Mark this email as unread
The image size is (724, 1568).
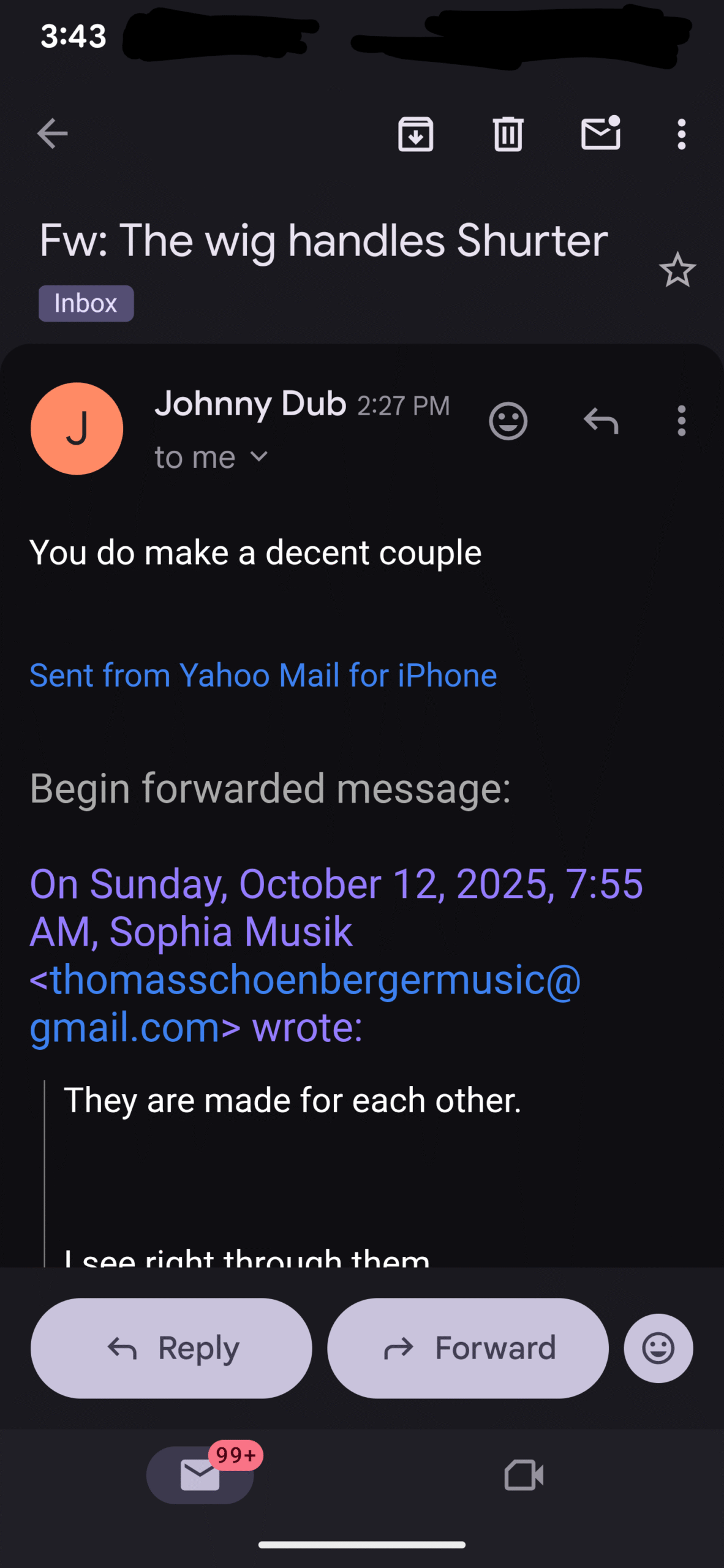(x=600, y=134)
